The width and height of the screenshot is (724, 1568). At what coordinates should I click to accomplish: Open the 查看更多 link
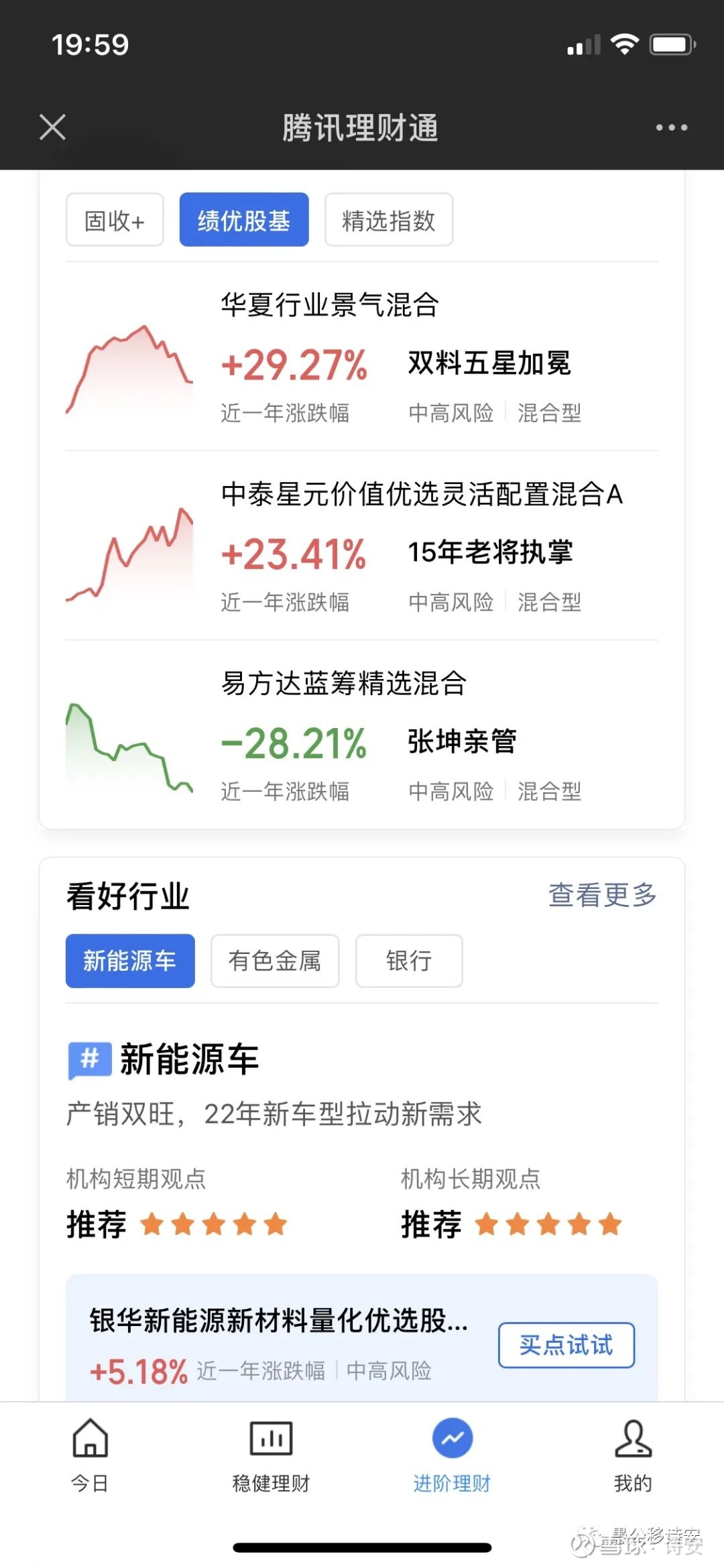[x=602, y=895]
